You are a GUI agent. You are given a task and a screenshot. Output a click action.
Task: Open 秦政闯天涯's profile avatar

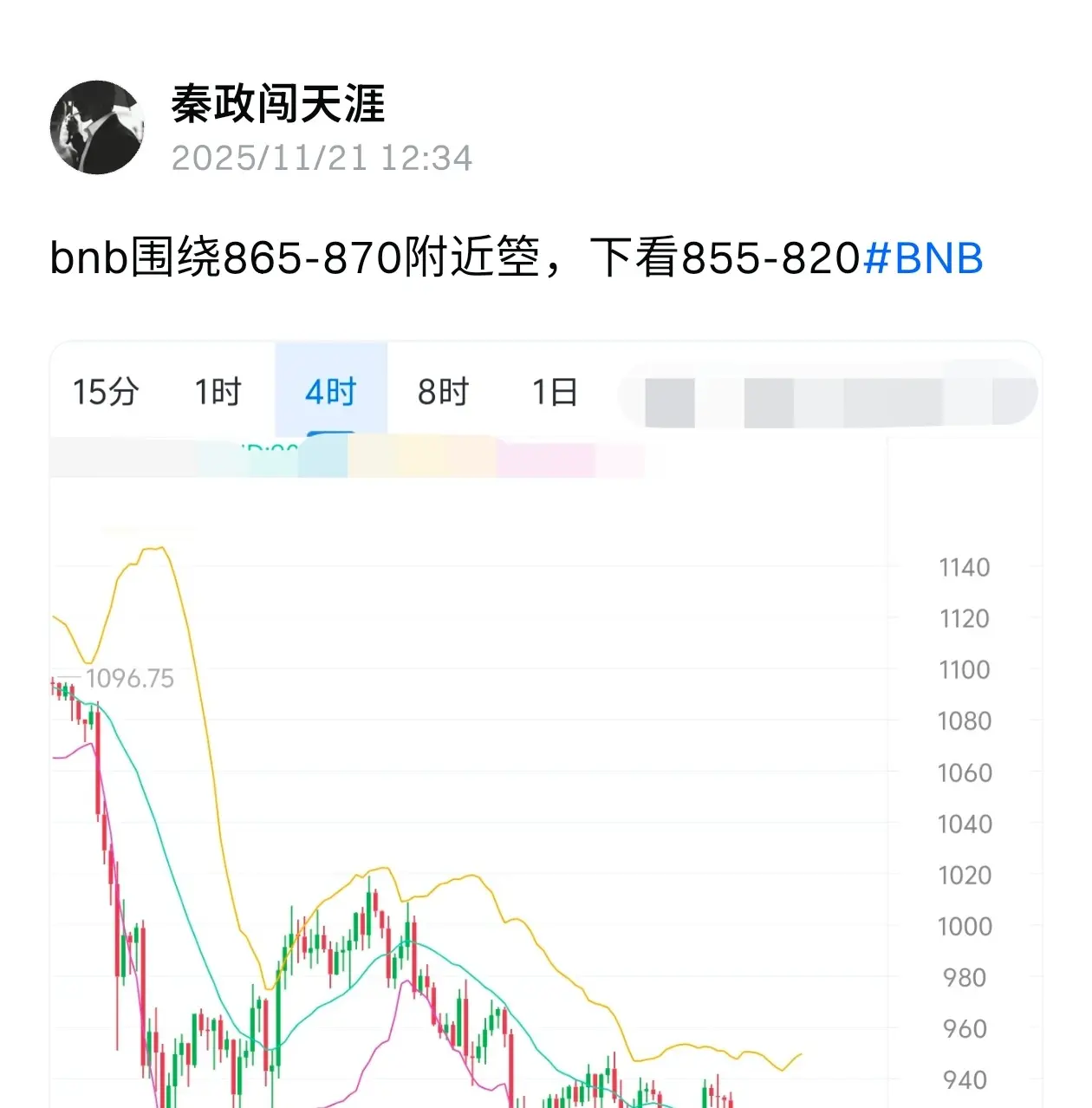tap(97, 127)
